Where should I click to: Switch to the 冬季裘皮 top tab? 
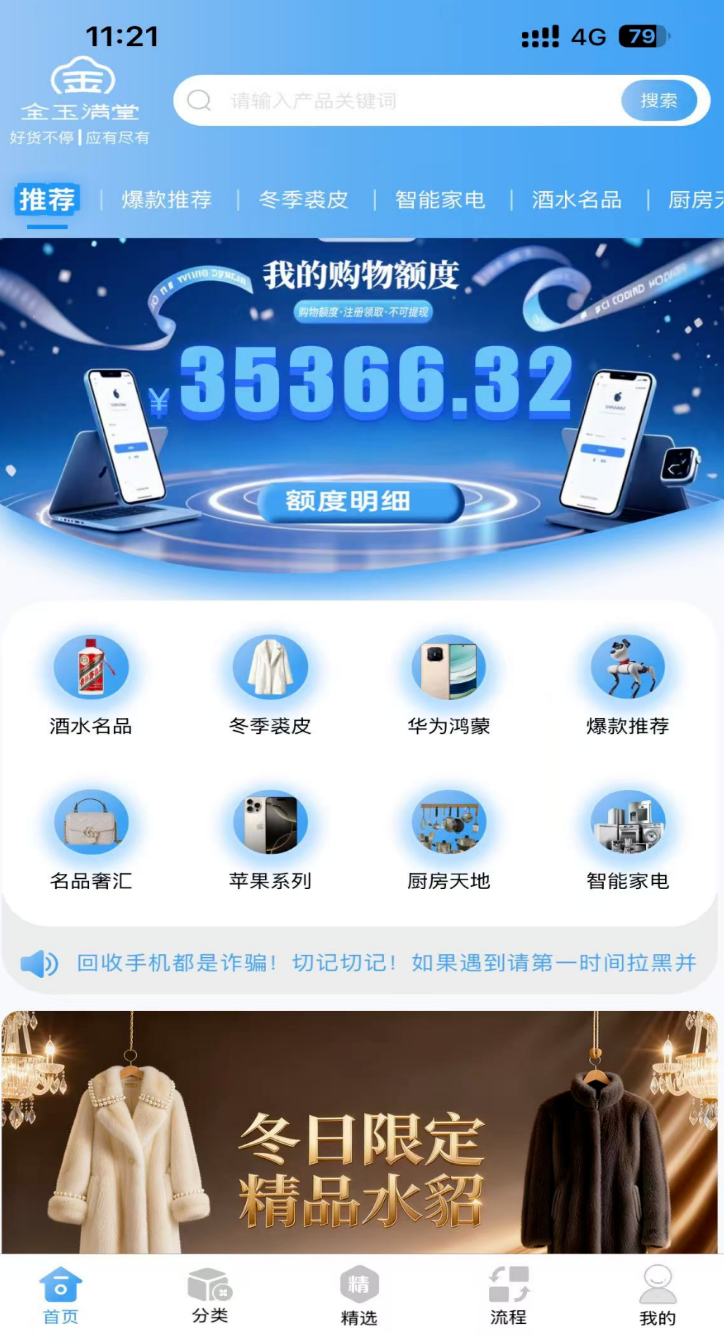304,200
